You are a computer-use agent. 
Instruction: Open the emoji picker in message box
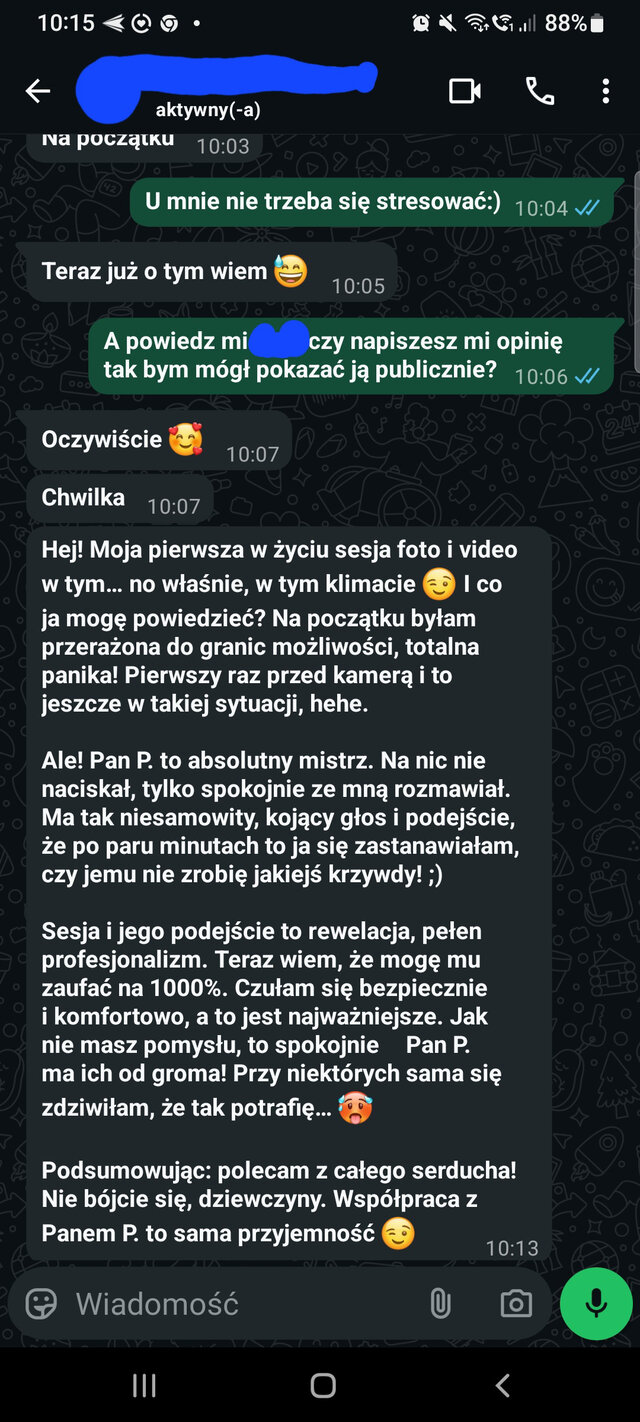[x=41, y=1303]
